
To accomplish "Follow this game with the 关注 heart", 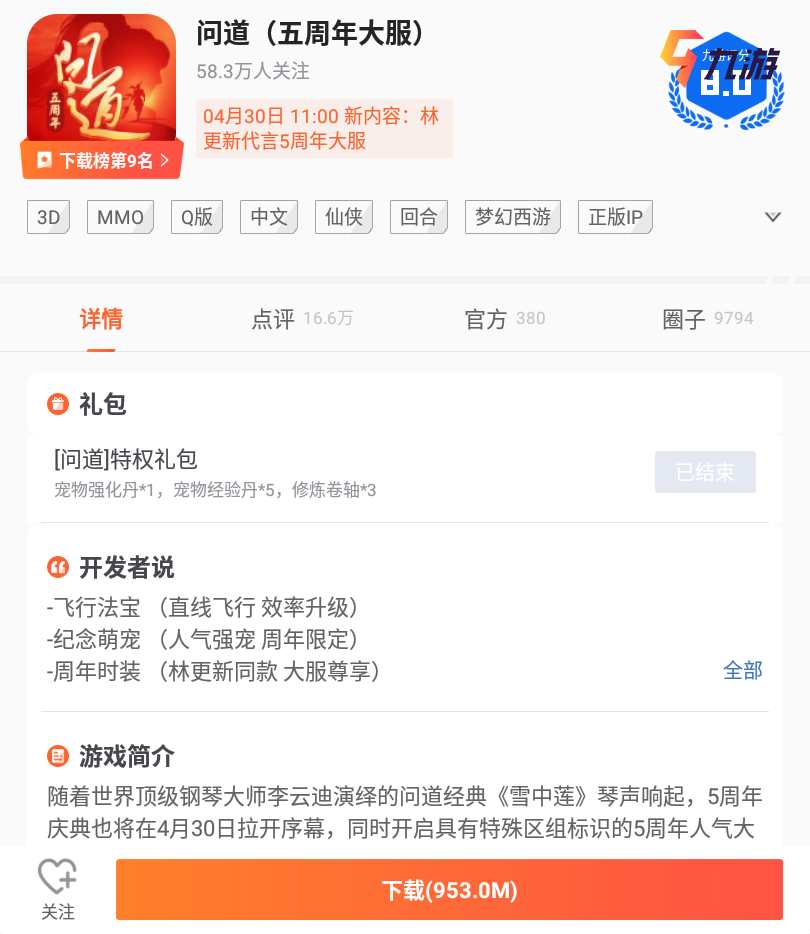I will pos(57,888).
